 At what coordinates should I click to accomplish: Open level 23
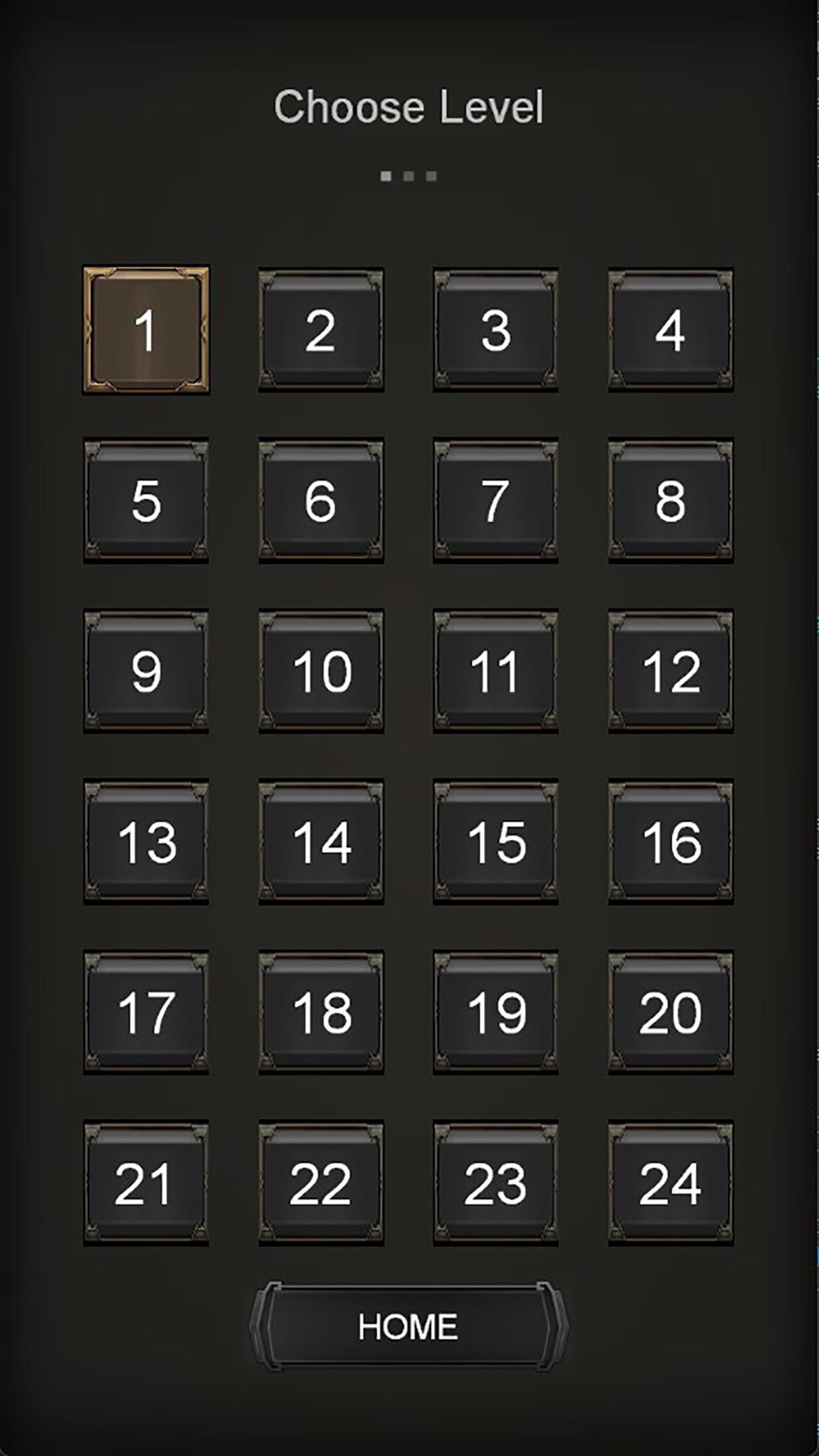[495, 1183]
